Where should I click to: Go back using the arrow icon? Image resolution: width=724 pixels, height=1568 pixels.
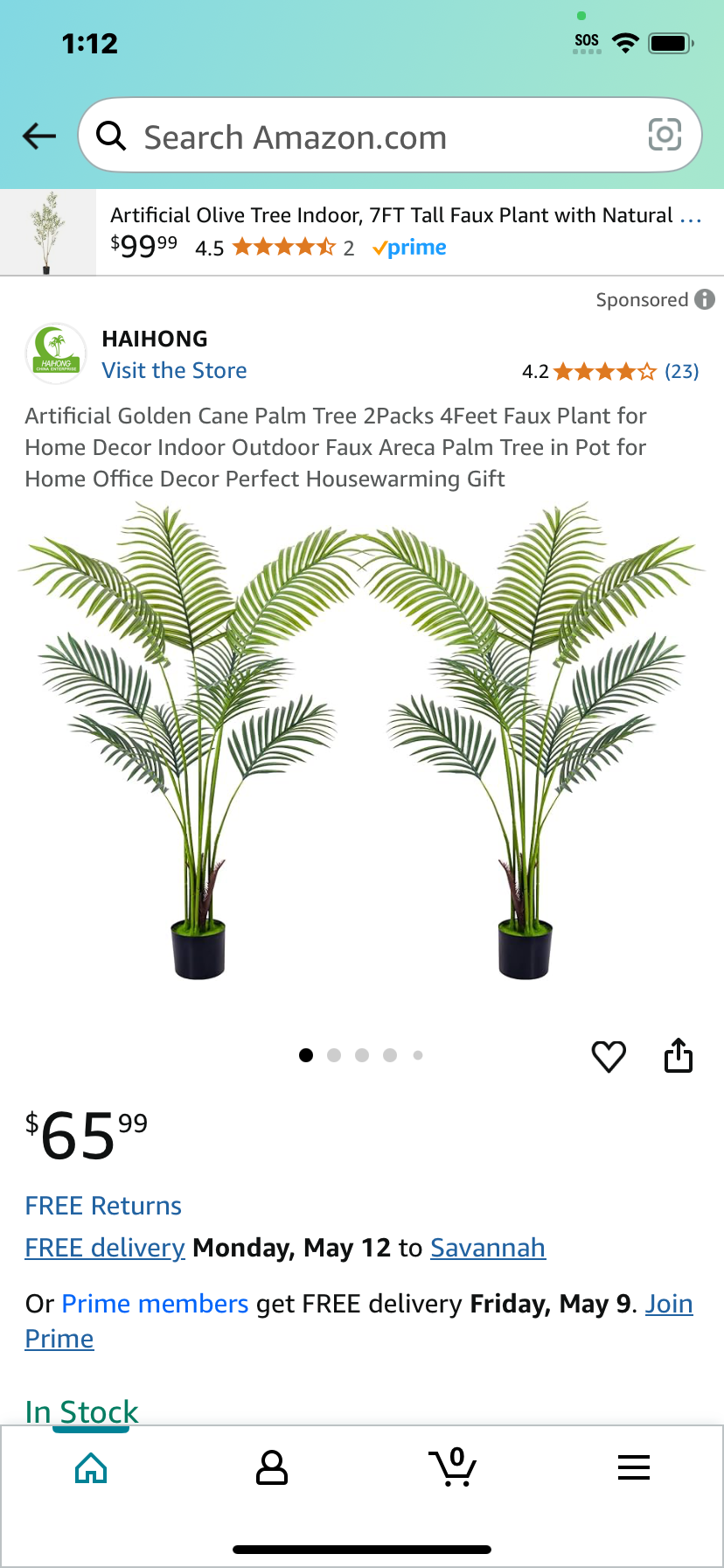click(39, 136)
